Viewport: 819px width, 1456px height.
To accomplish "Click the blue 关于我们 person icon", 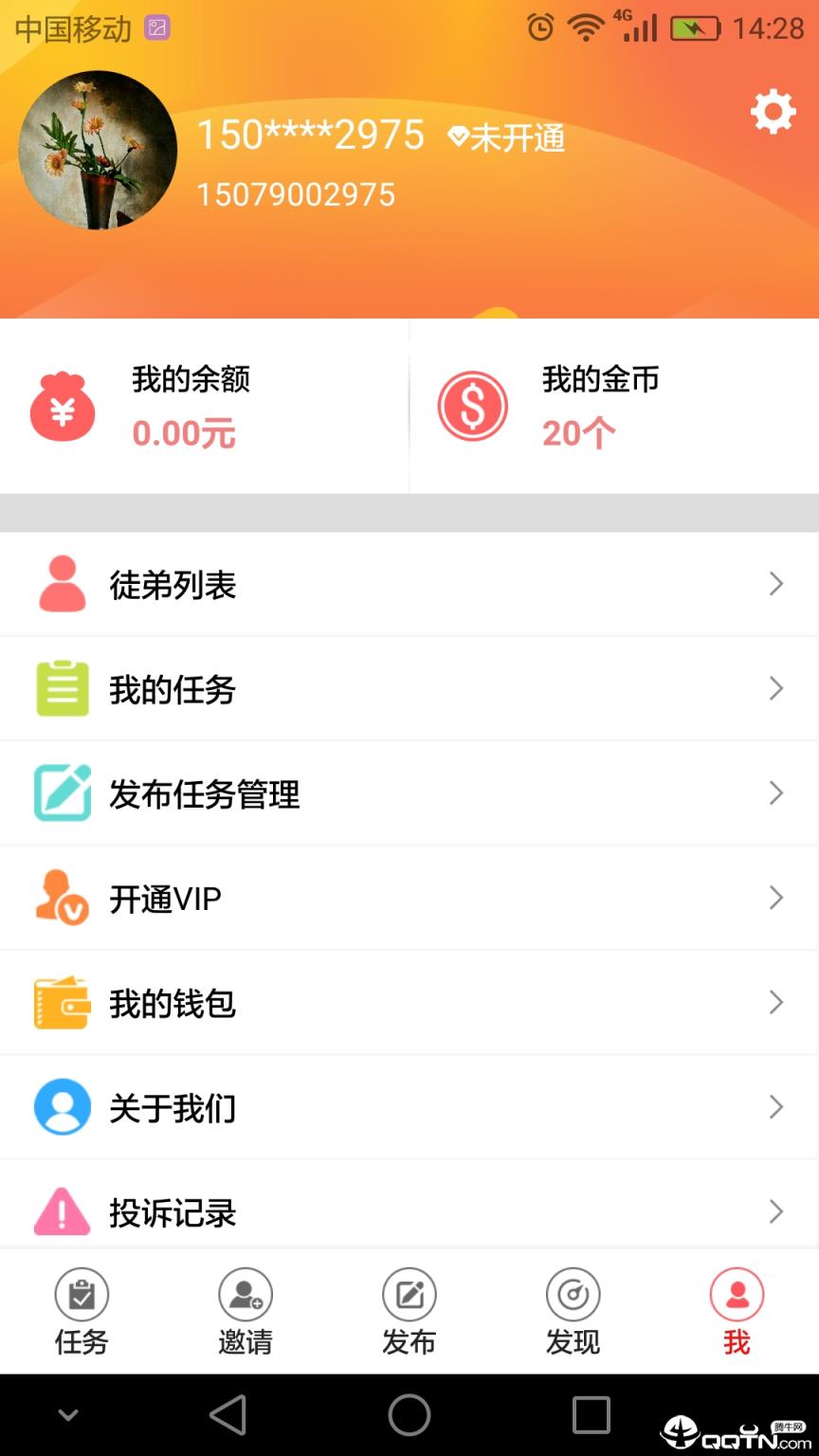I will coord(61,1107).
